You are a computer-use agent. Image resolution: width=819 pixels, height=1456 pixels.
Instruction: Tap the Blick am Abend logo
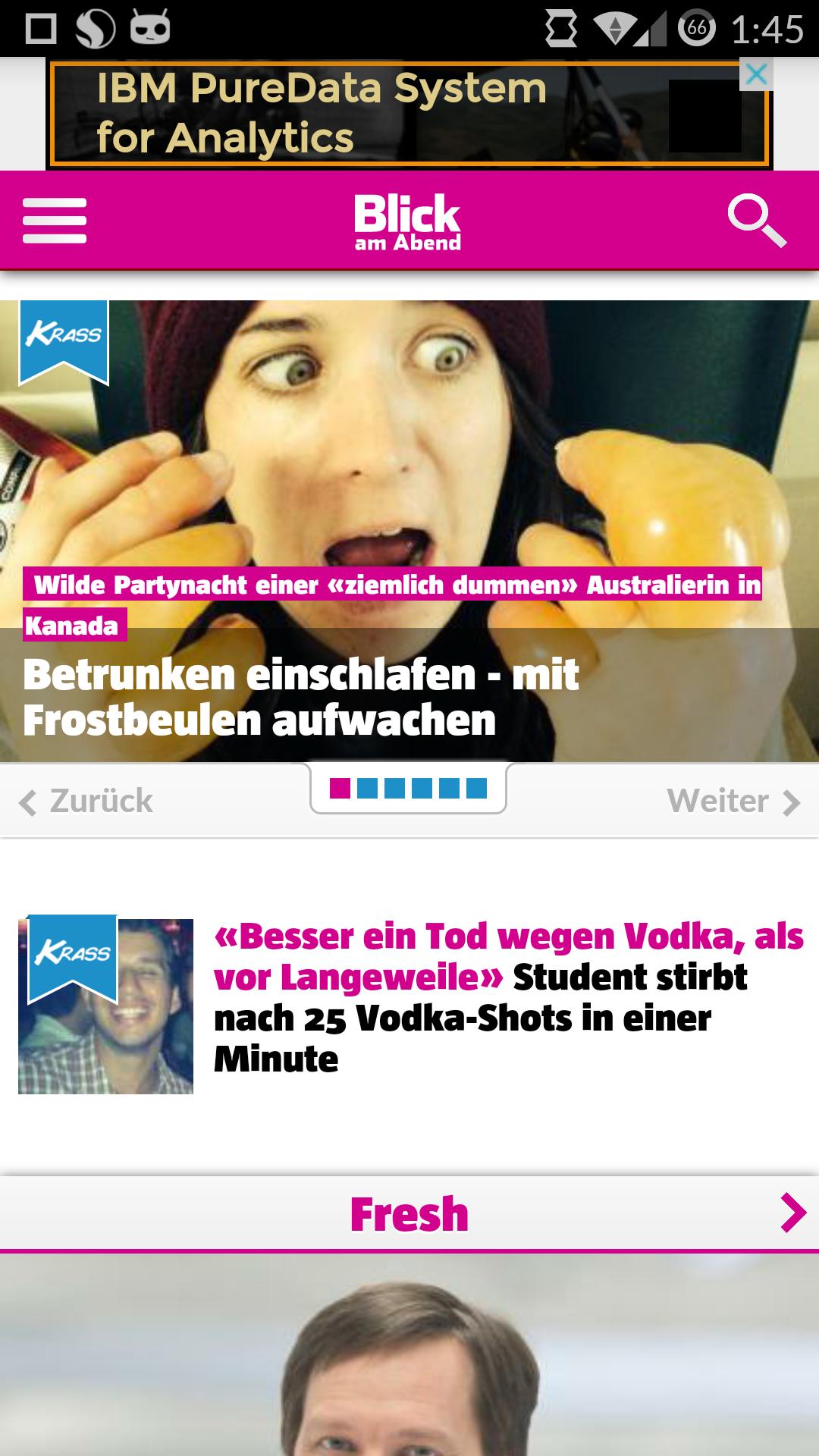tap(409, 222)
